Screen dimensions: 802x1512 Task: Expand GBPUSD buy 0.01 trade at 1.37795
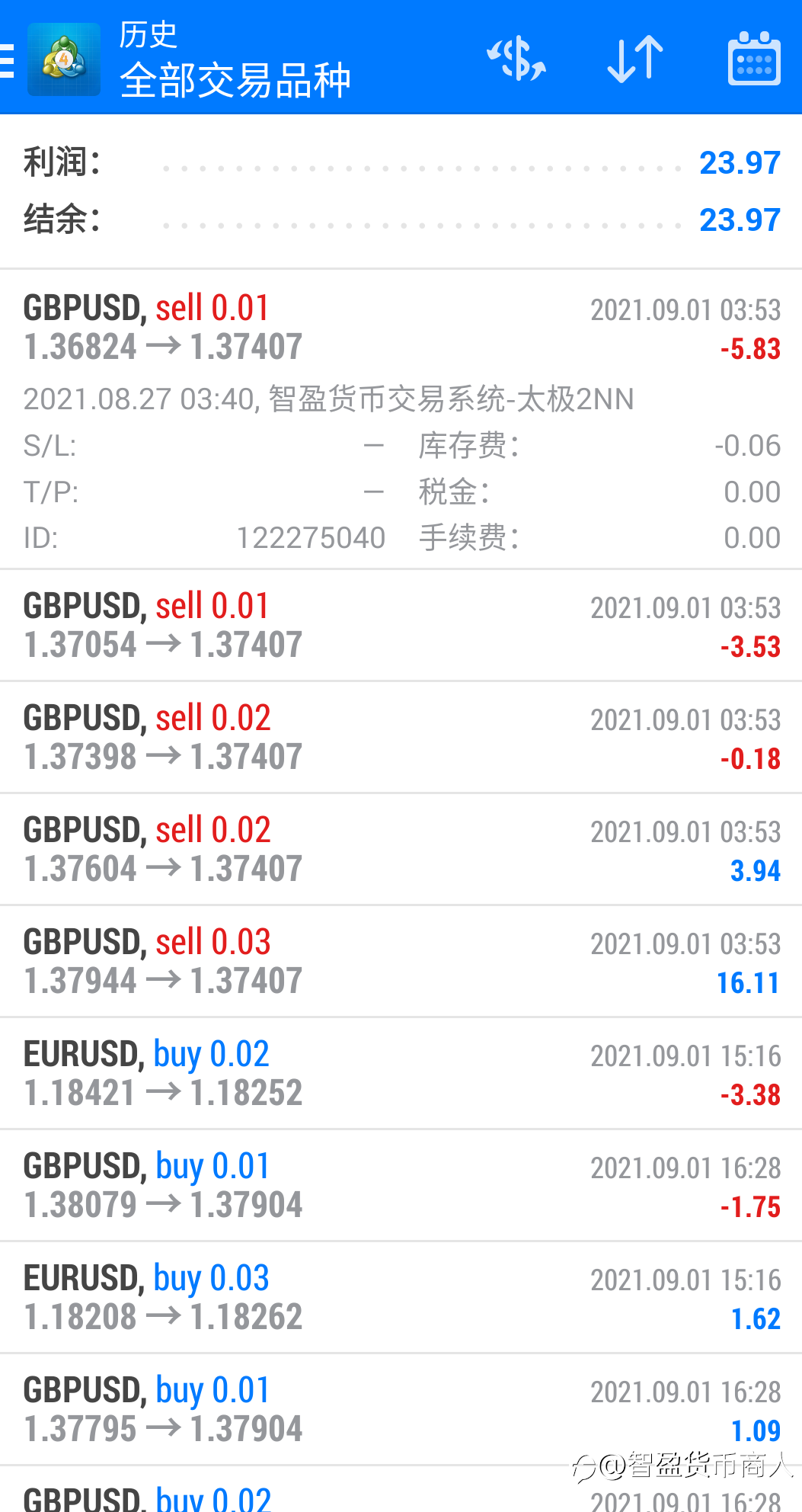[401, 1409]
